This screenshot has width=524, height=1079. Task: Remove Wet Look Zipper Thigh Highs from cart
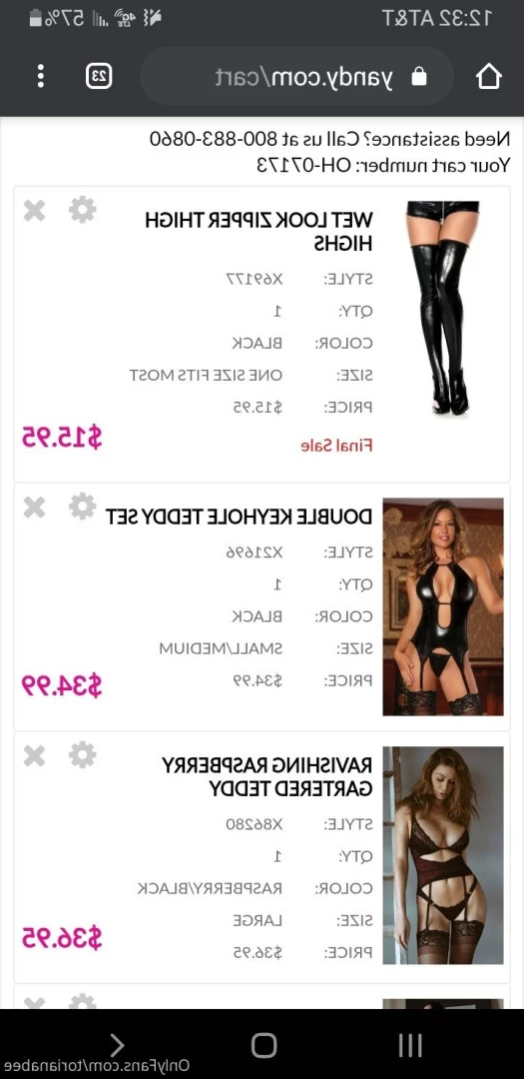34,210
